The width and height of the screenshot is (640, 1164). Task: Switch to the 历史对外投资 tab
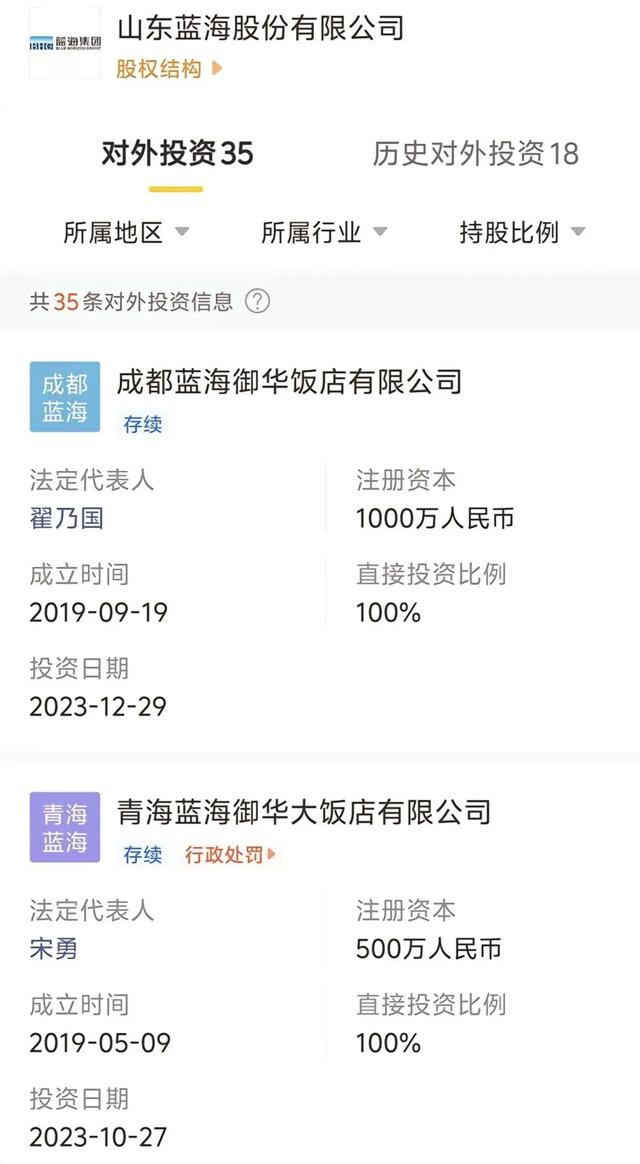[x=475, y=154]
